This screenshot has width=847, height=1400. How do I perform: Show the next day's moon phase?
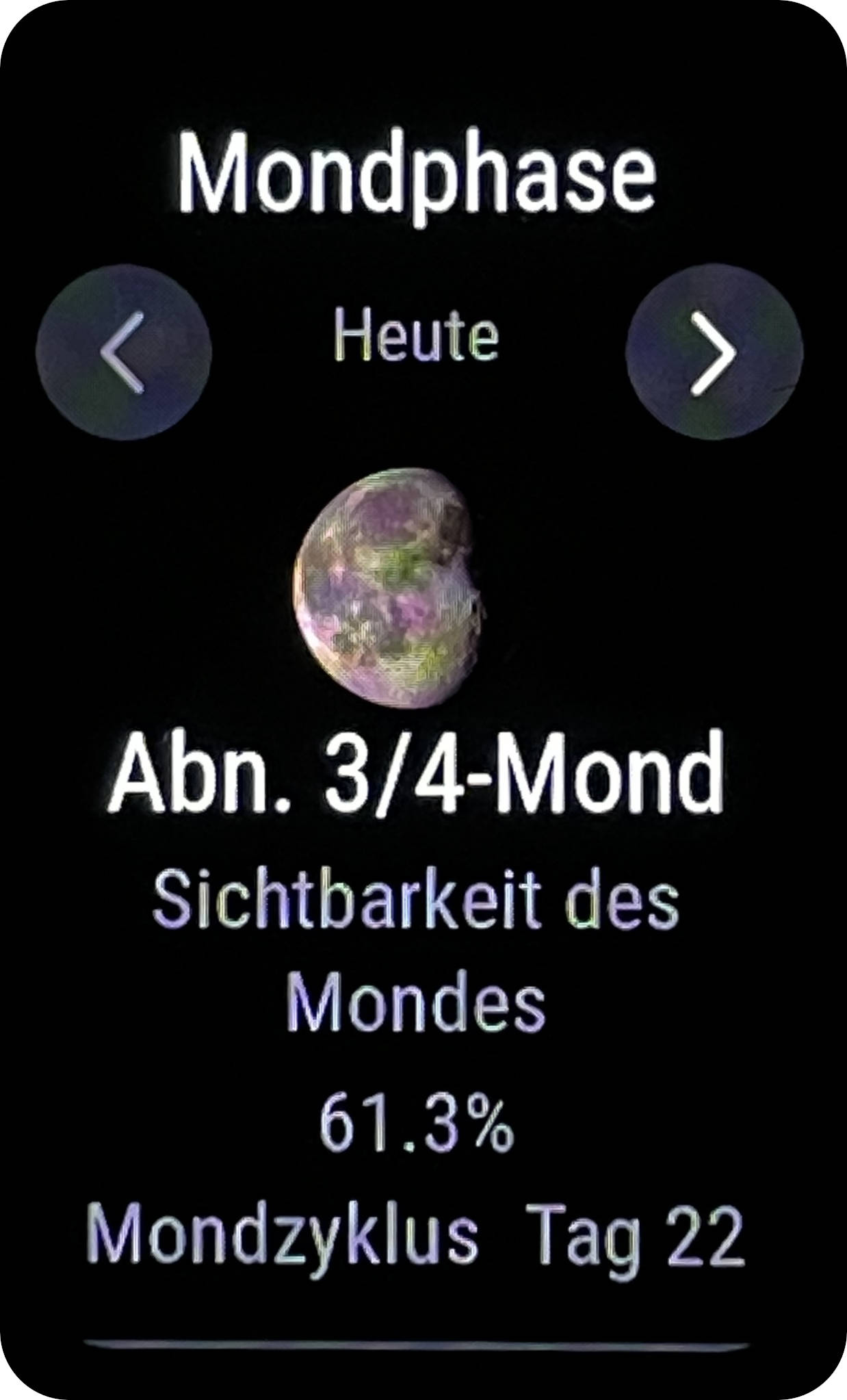[714, 352]
